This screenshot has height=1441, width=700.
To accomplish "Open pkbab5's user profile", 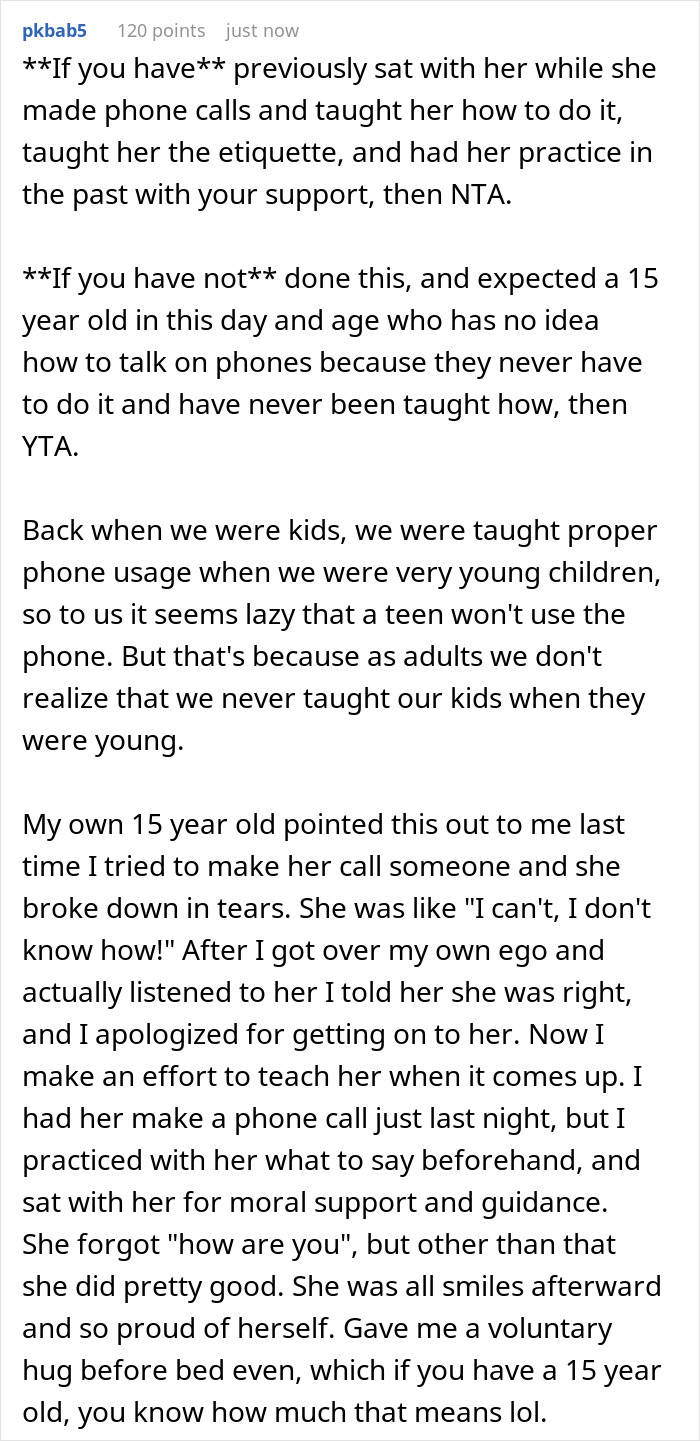I will [x=54, y=30].
